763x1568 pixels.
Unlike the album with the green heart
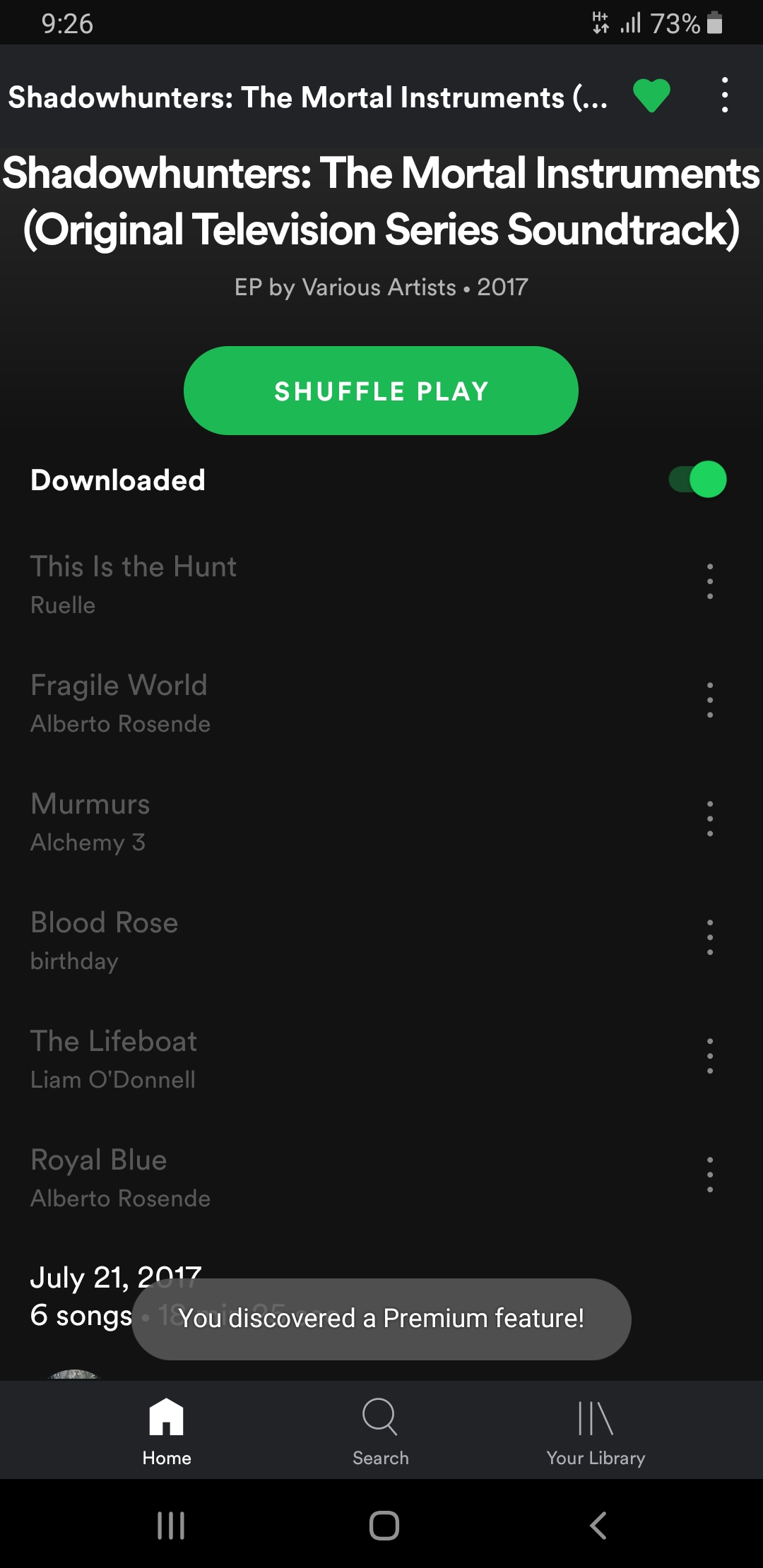651,95
